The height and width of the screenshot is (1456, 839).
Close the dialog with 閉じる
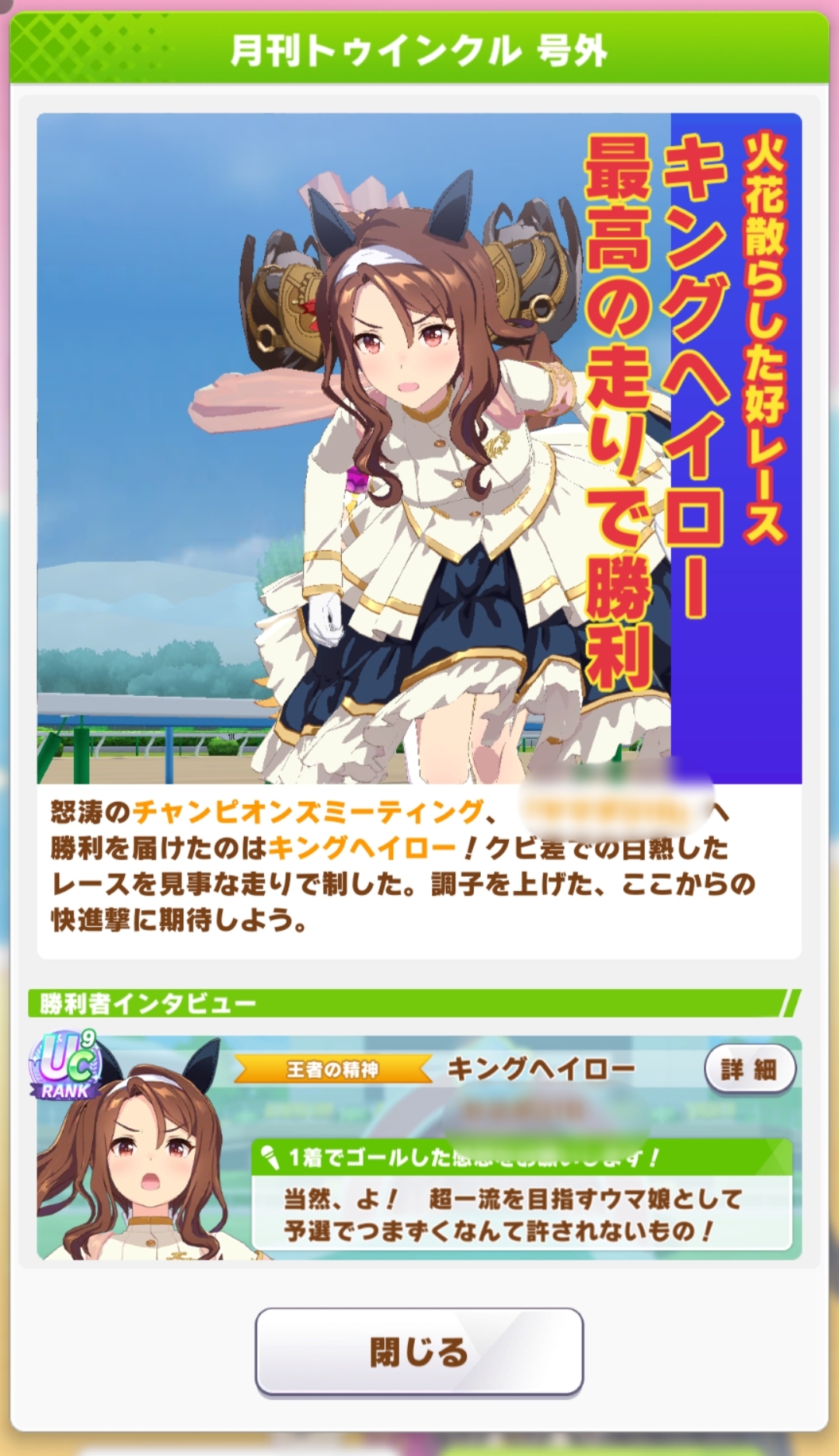pyautogui.click(x=419, y=1352)
